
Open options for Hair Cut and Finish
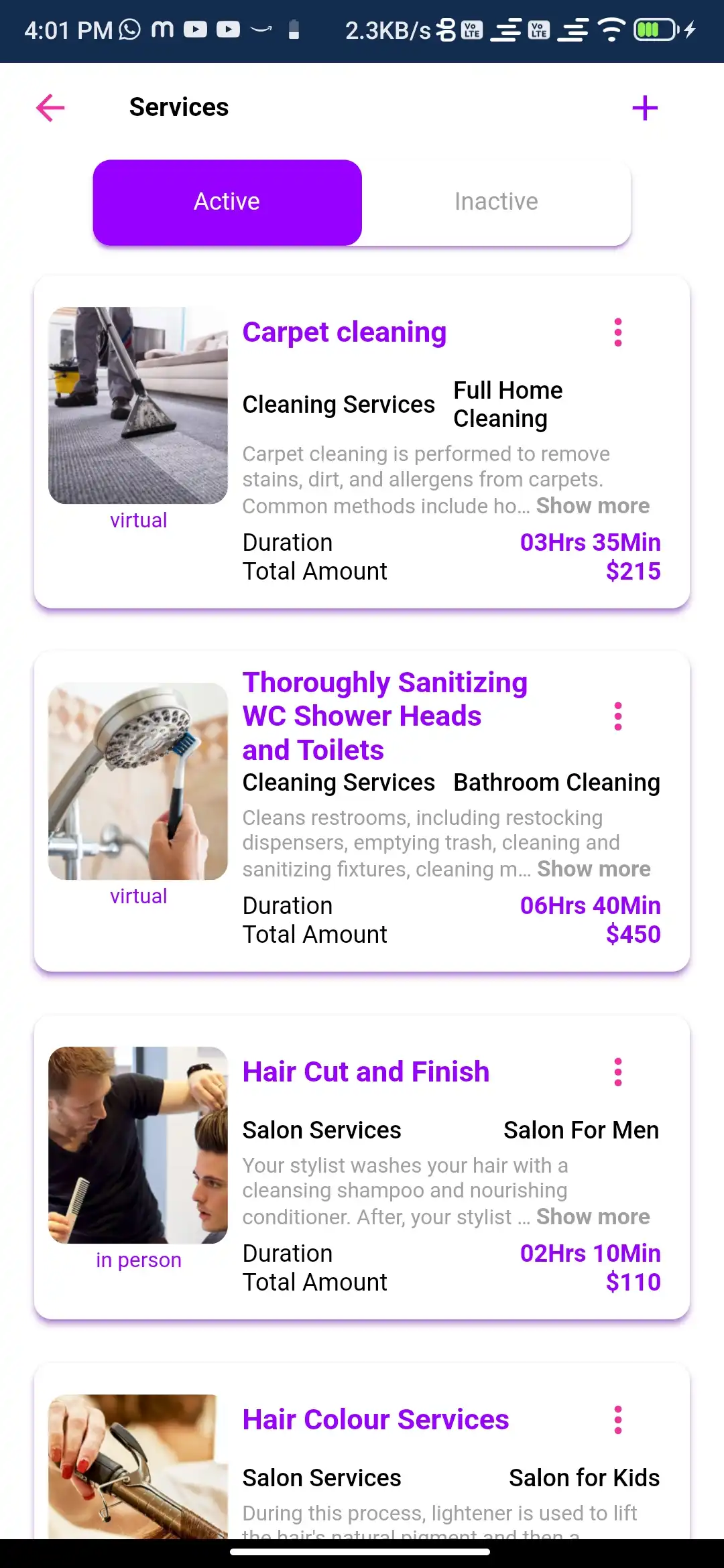[617, 1071]
